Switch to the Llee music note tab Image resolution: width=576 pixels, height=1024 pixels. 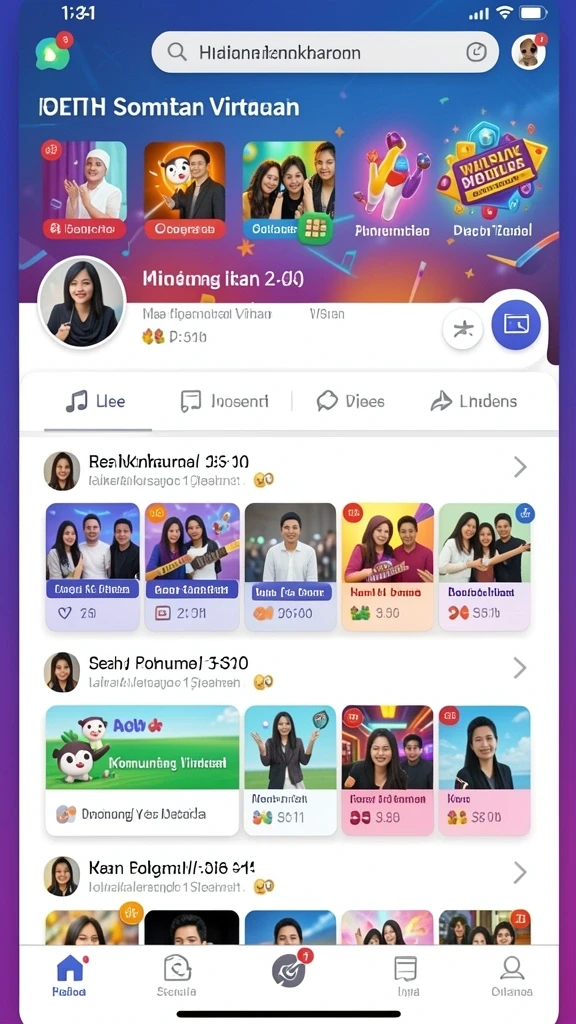coord(95,401)
